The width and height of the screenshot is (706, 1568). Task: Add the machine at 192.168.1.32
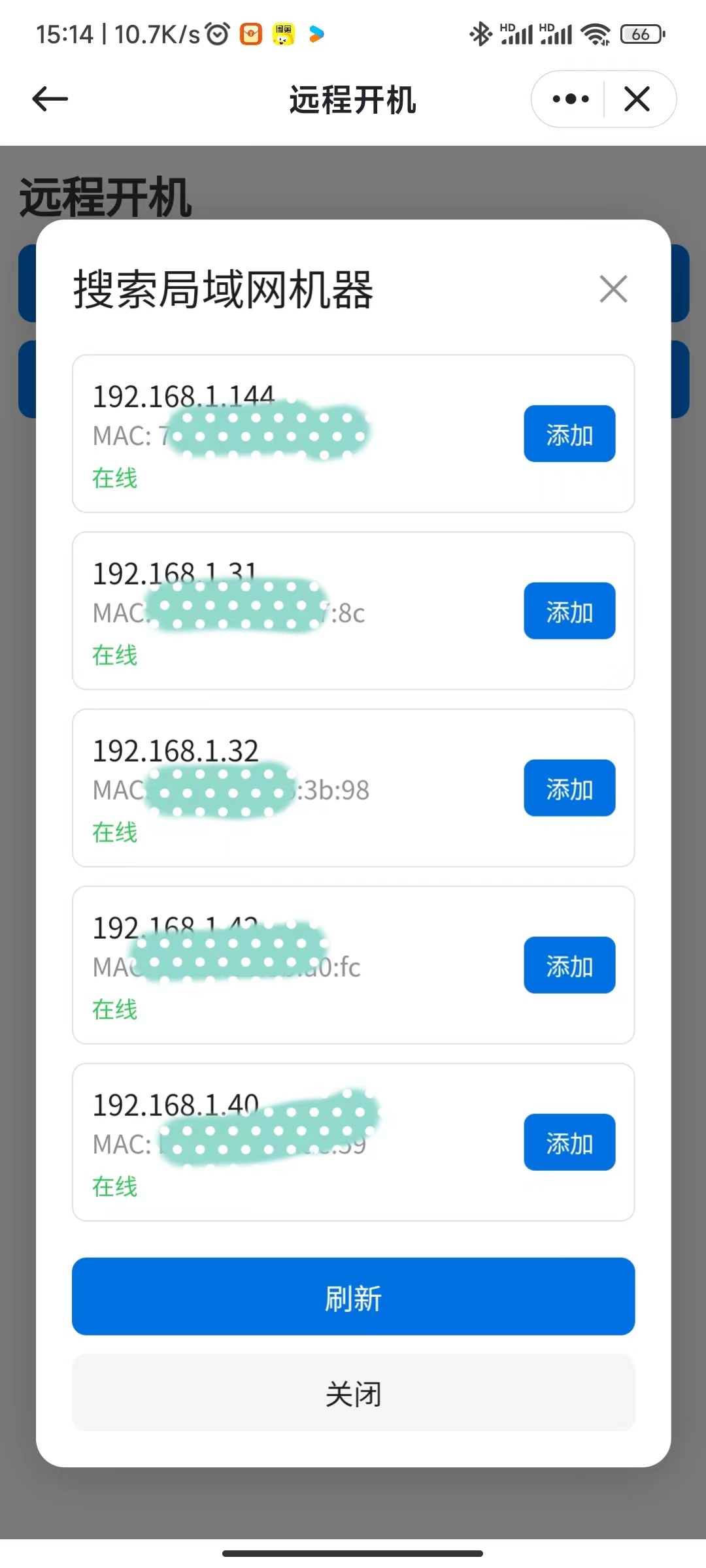coord(569,788)
